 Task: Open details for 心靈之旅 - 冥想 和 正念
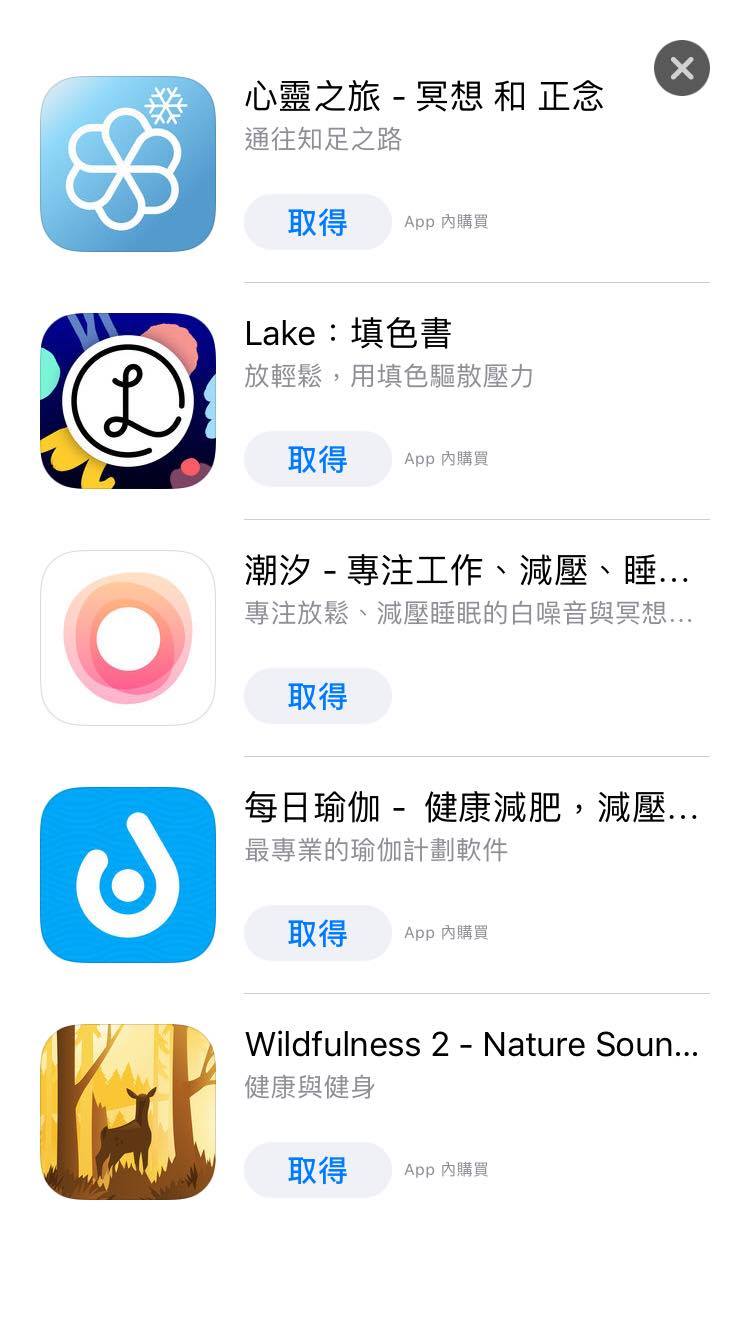(424, 97)
